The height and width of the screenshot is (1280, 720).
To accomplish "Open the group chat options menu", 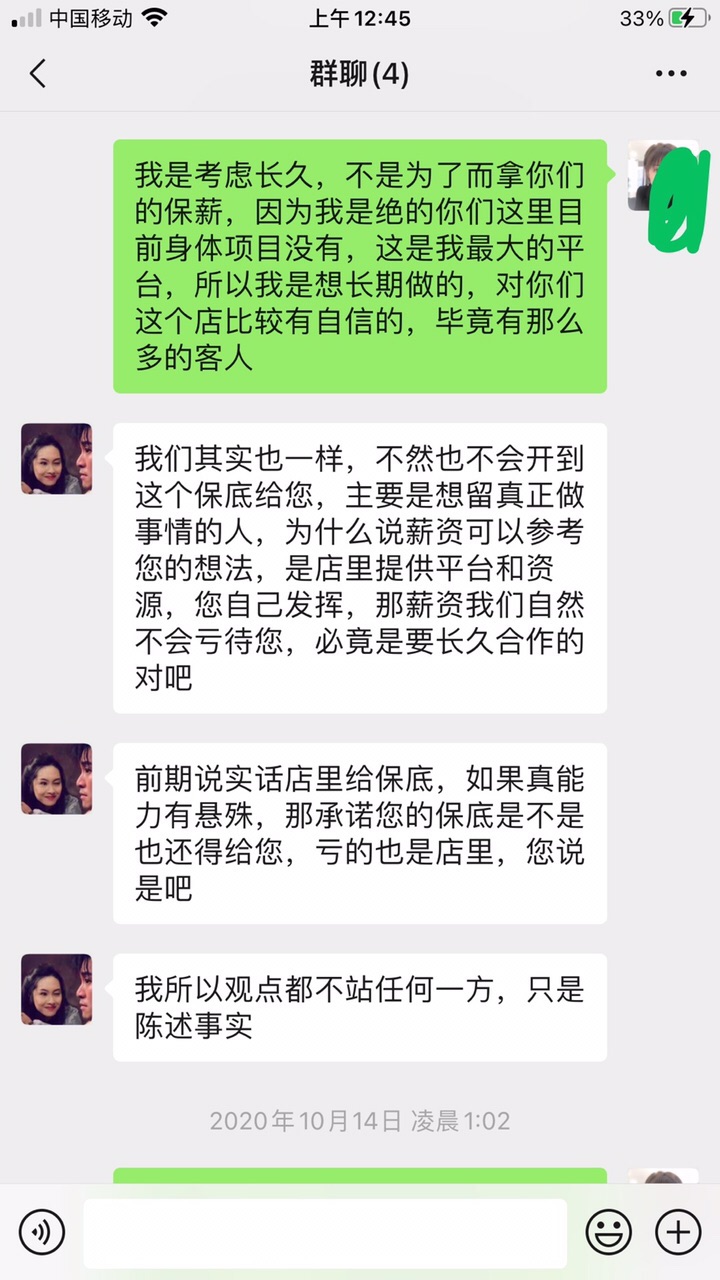I will (x=671, y=74).
